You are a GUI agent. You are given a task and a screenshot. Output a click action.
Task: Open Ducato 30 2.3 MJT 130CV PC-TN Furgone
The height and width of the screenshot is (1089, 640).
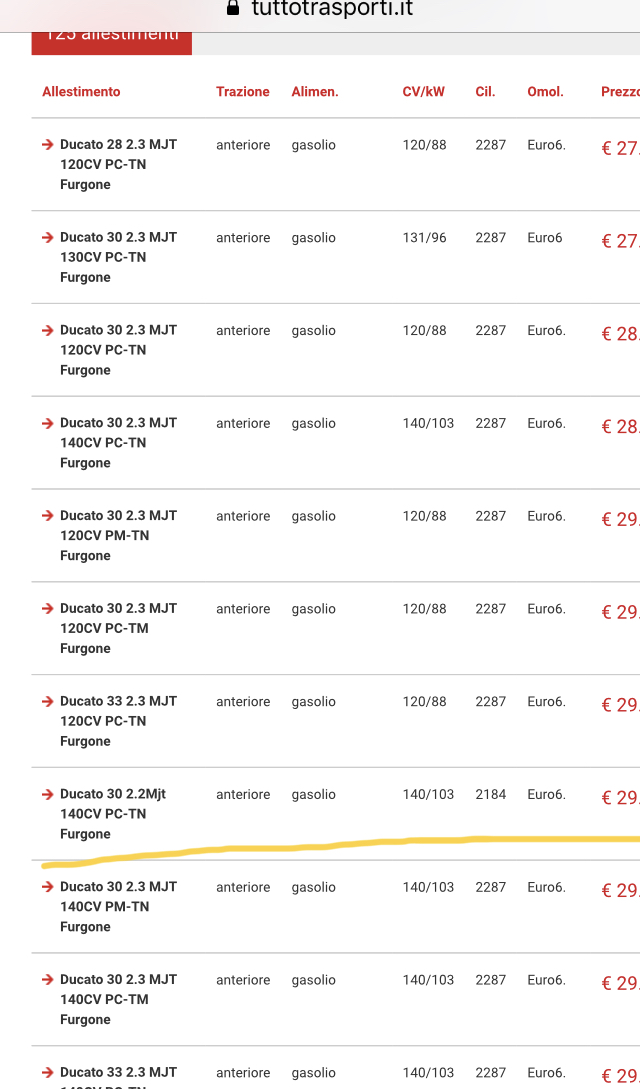(118, 257)
